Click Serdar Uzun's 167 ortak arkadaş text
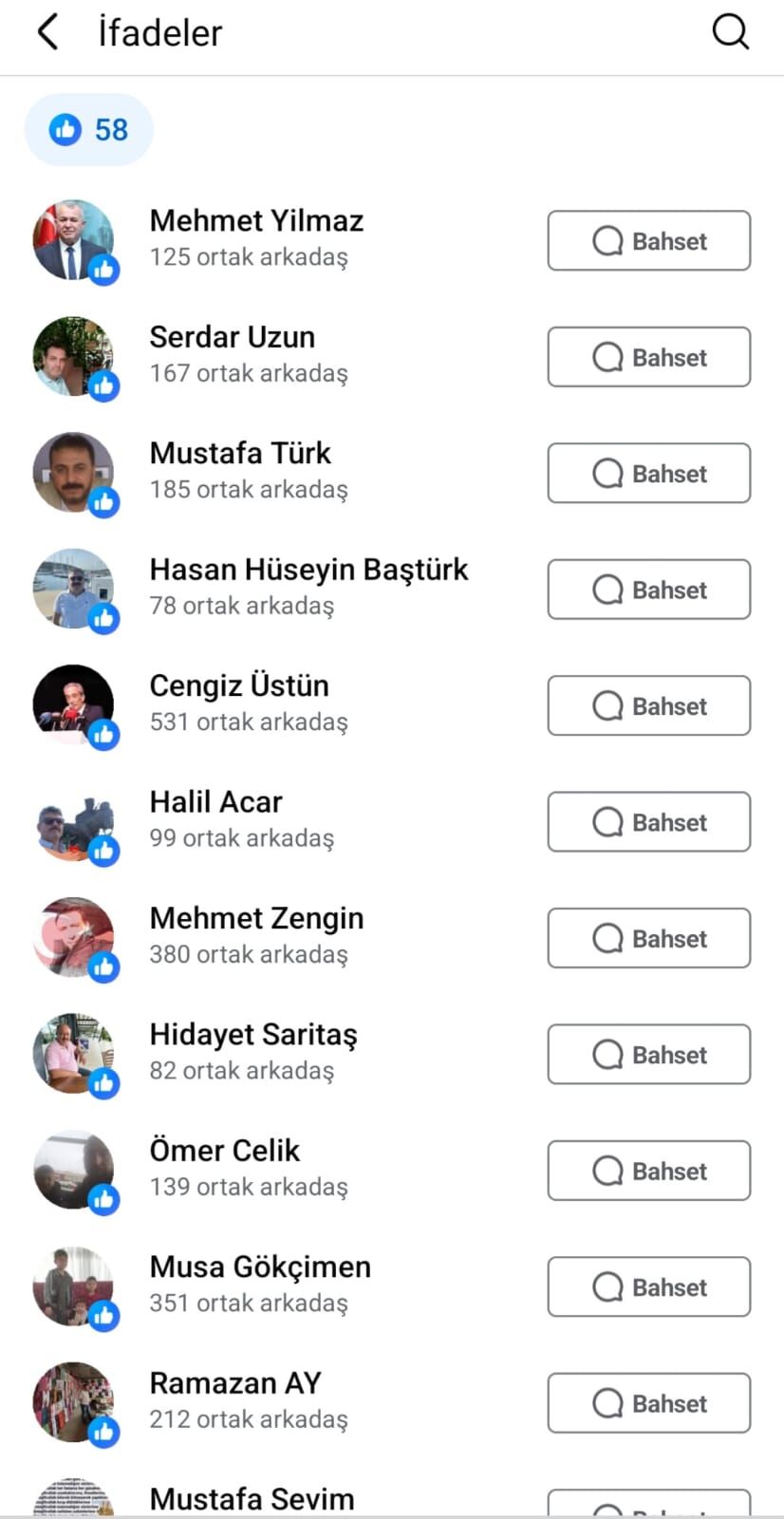 pyautogui.click(x=248, y=373)
